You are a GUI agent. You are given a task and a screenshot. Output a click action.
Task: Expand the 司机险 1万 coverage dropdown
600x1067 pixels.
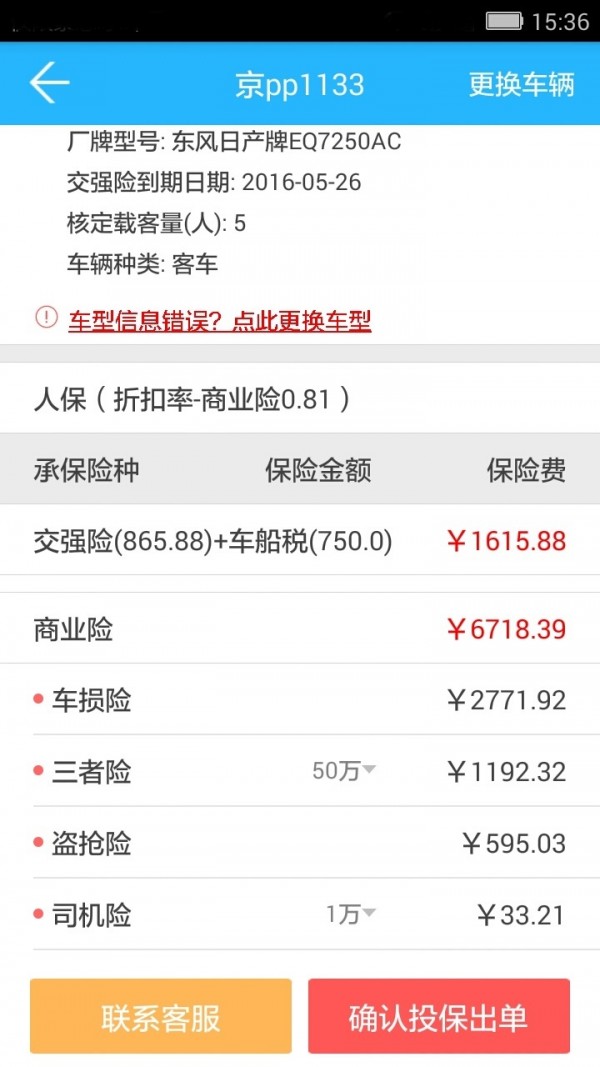point(351,914)
